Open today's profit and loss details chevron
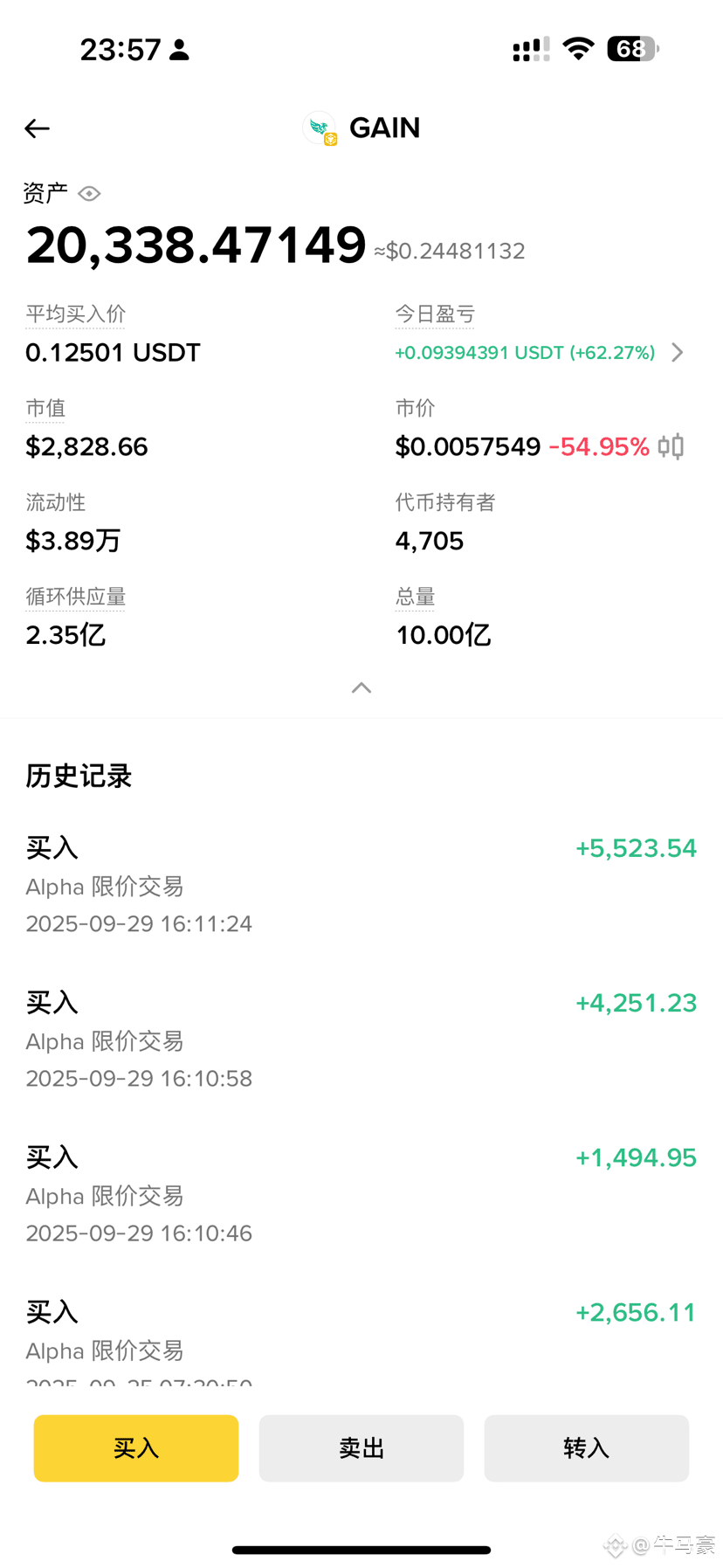The width and height of the screenshot is (723, 1568). [x=677, y=353]
